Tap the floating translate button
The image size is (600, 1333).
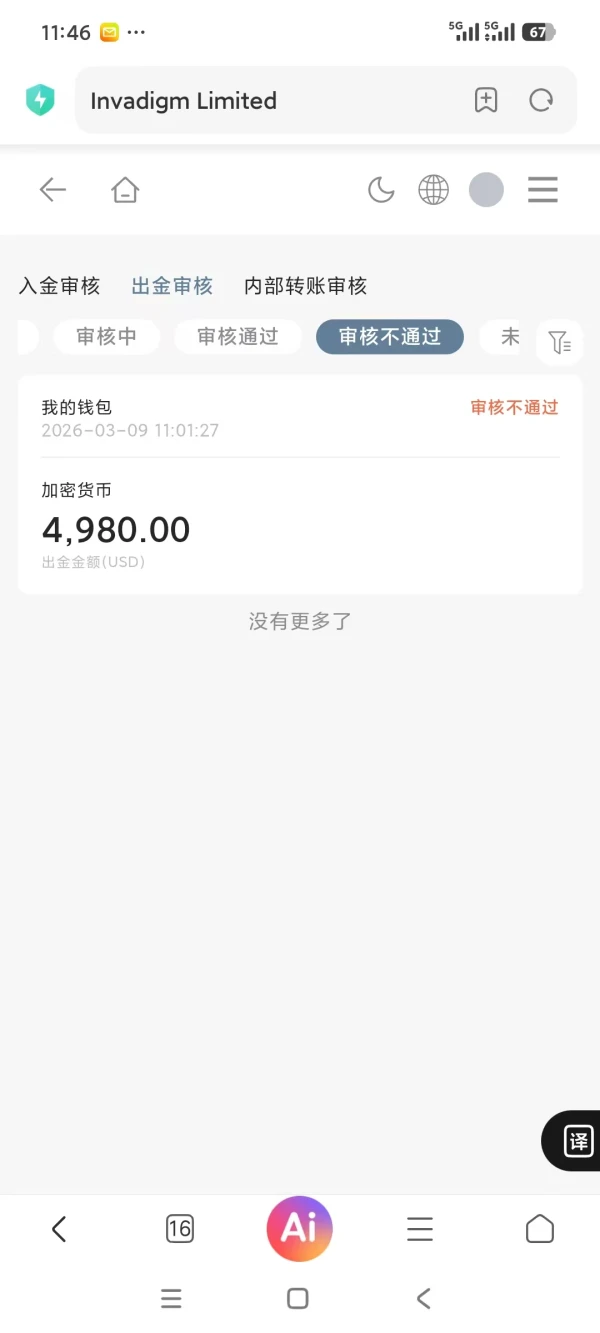pyautogui.click(x=578, y=1141)
